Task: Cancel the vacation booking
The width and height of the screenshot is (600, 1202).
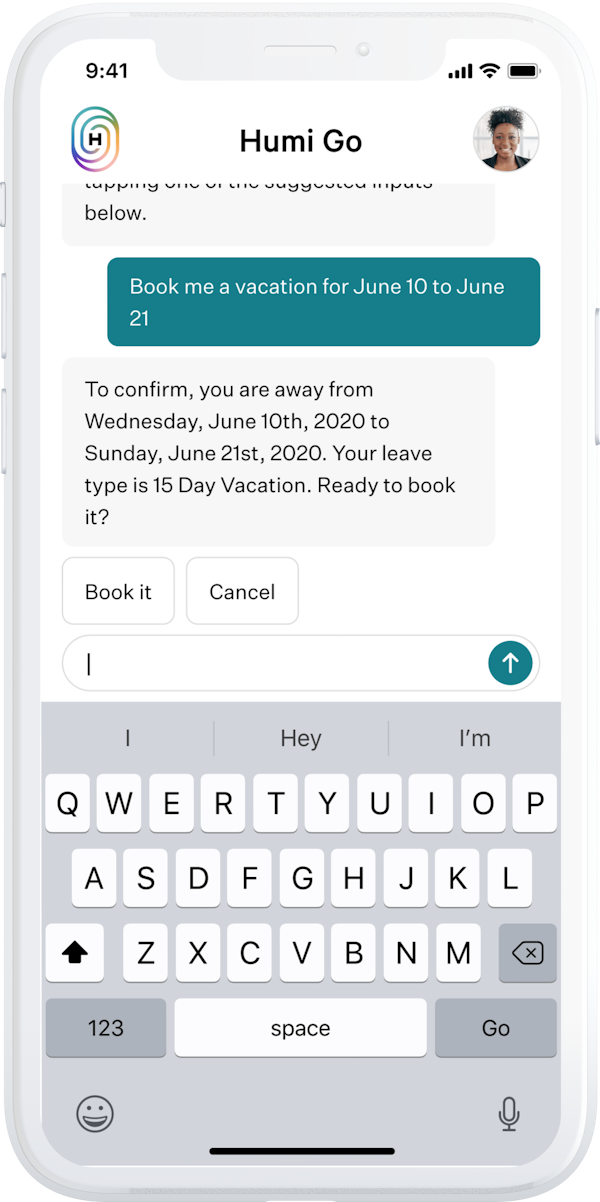Action: coord(242,591)
